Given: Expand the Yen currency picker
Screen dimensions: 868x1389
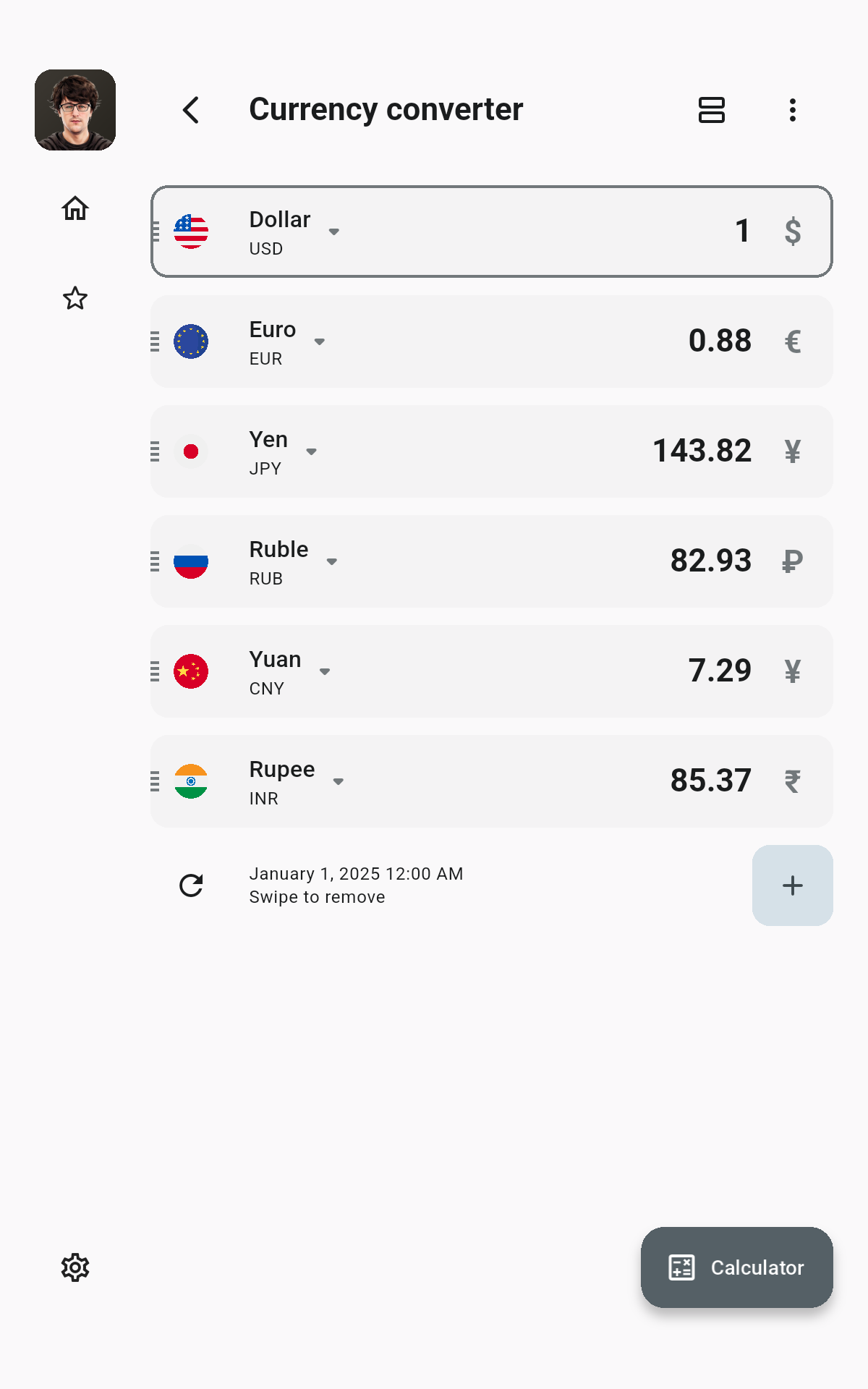Looking at the screenshot, I should click(282, 451).
